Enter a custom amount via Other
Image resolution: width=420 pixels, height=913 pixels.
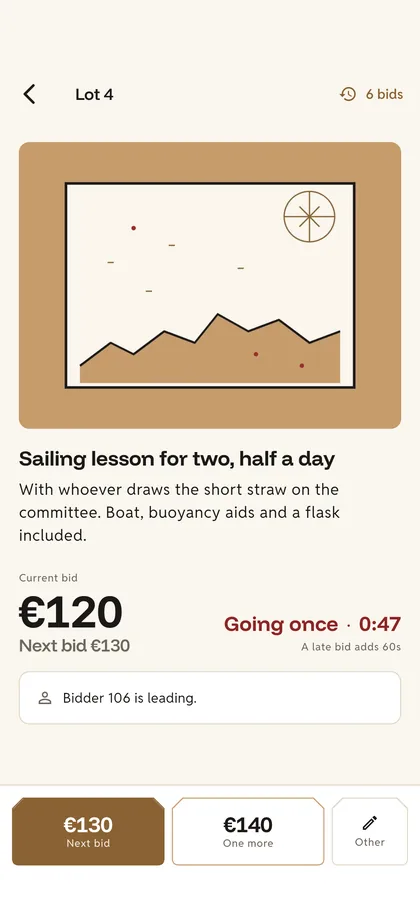370,831
